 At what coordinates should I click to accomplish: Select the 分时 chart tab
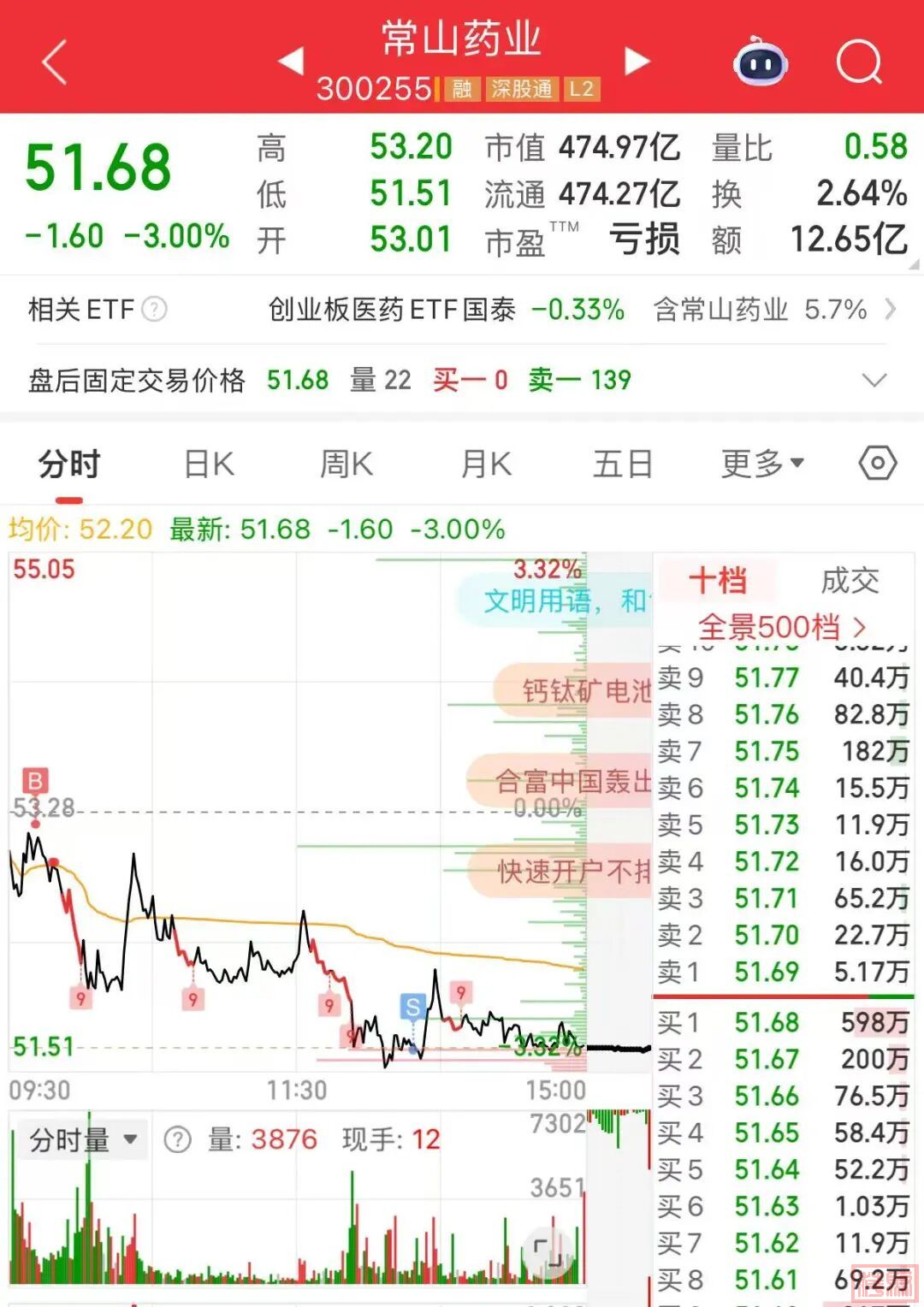69,464
